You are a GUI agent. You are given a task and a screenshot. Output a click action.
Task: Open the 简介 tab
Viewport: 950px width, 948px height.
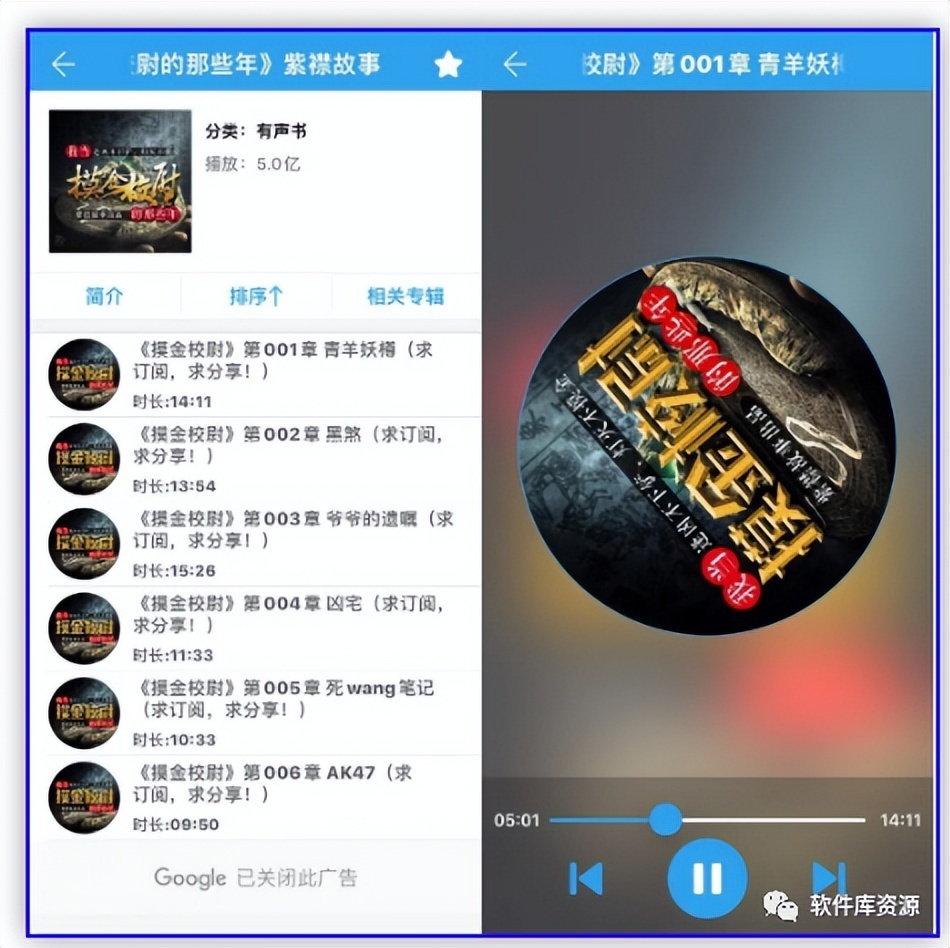(x=105, y=296)
